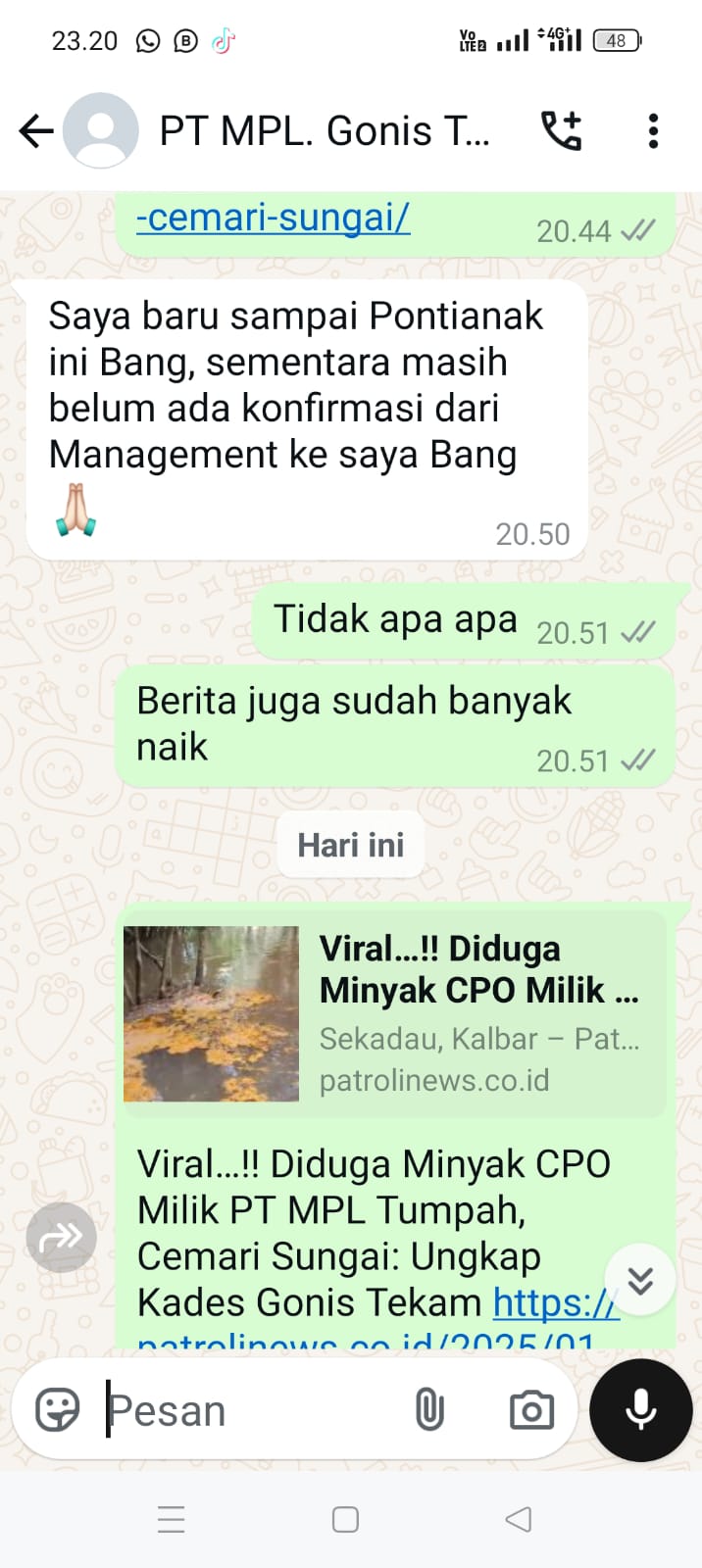
Task: Open the https:// patrolinews link in the message
Action: (x=554, y=1303)
